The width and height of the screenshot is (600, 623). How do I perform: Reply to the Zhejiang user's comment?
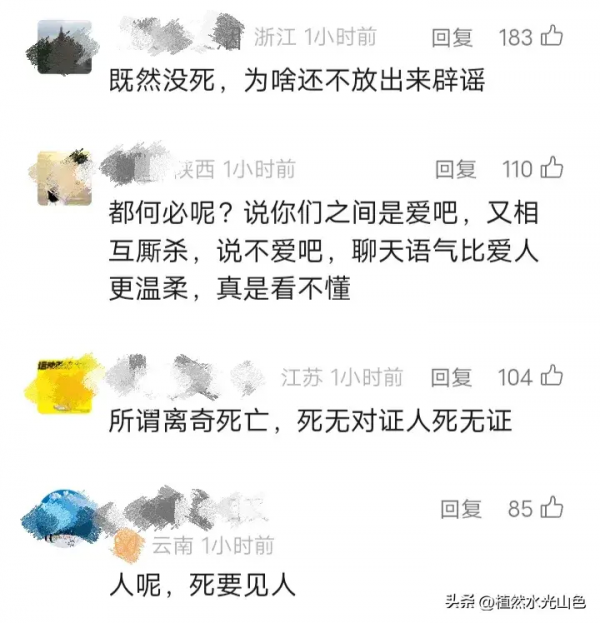tap(451, 37)
